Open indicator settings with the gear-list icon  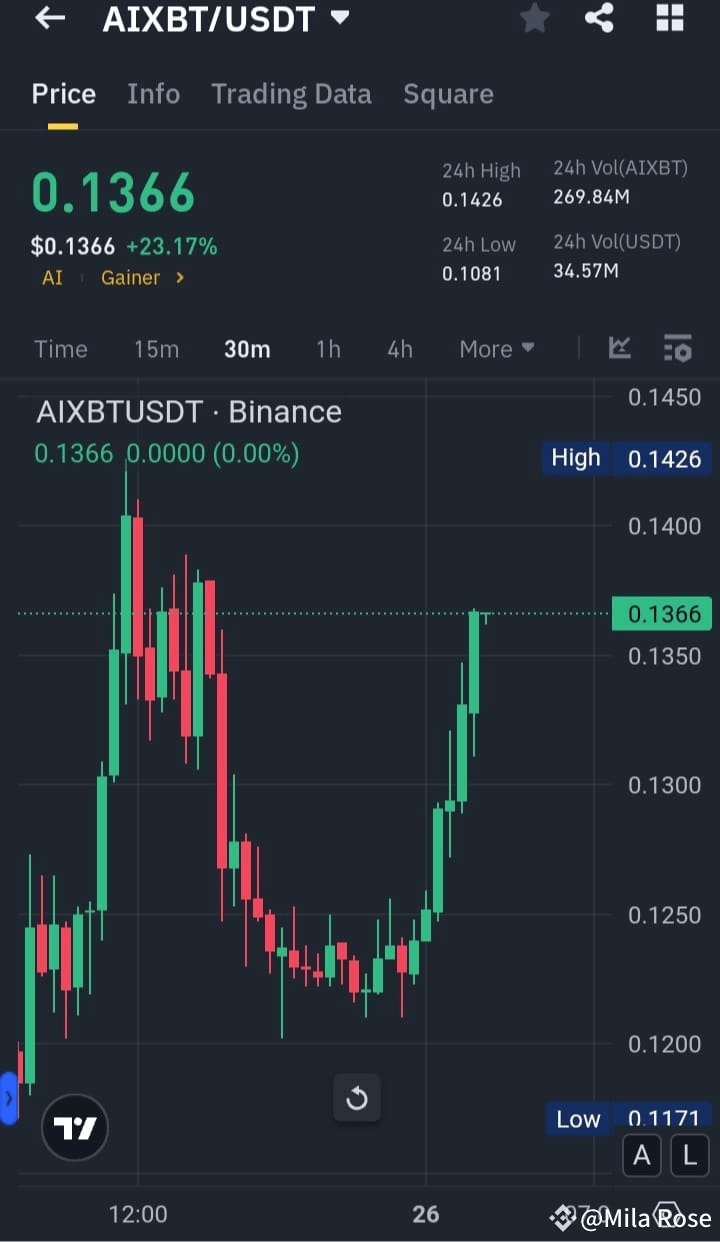click(x=678, y=348)
